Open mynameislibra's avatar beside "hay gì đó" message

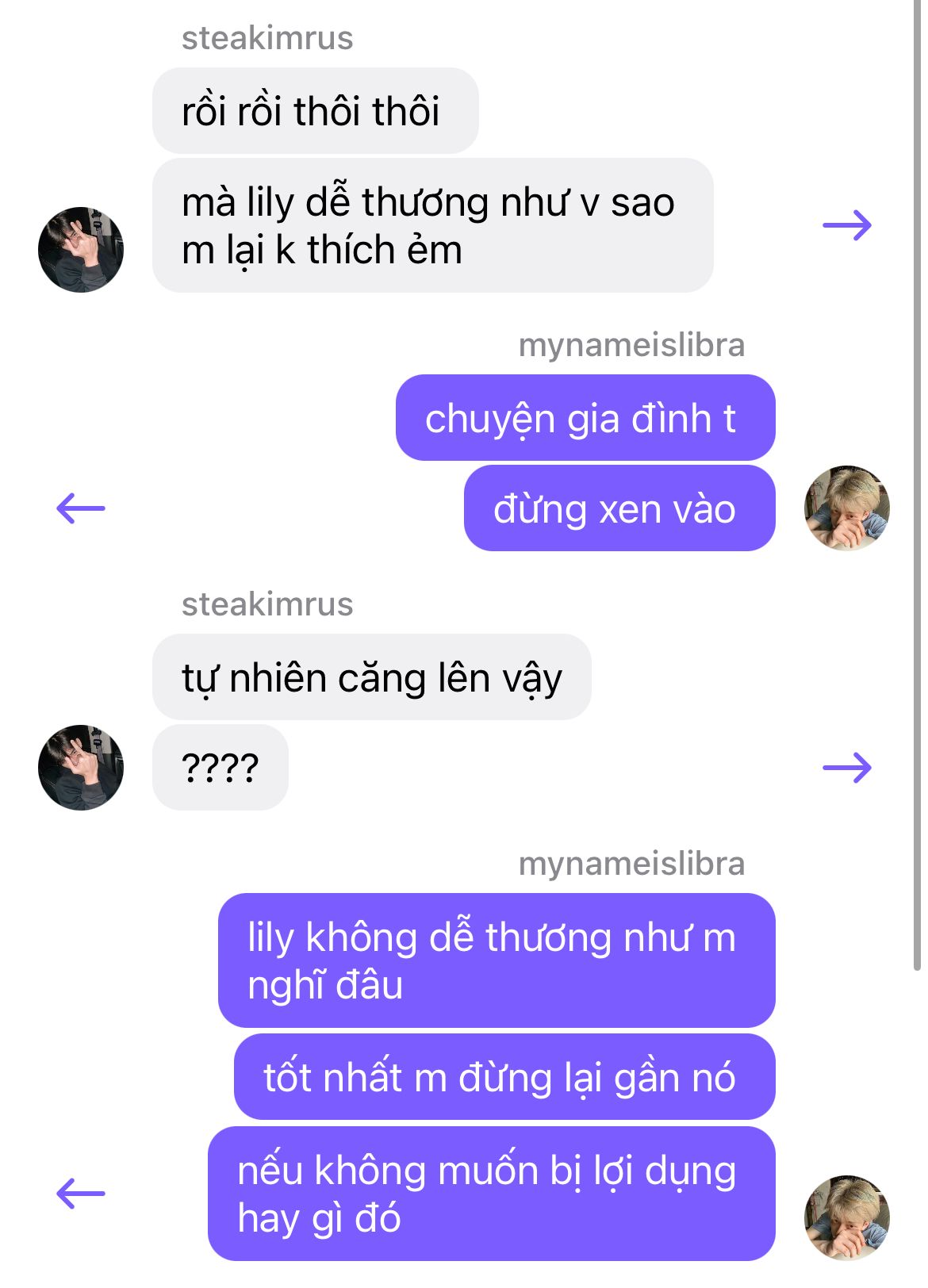[847, 1218]
